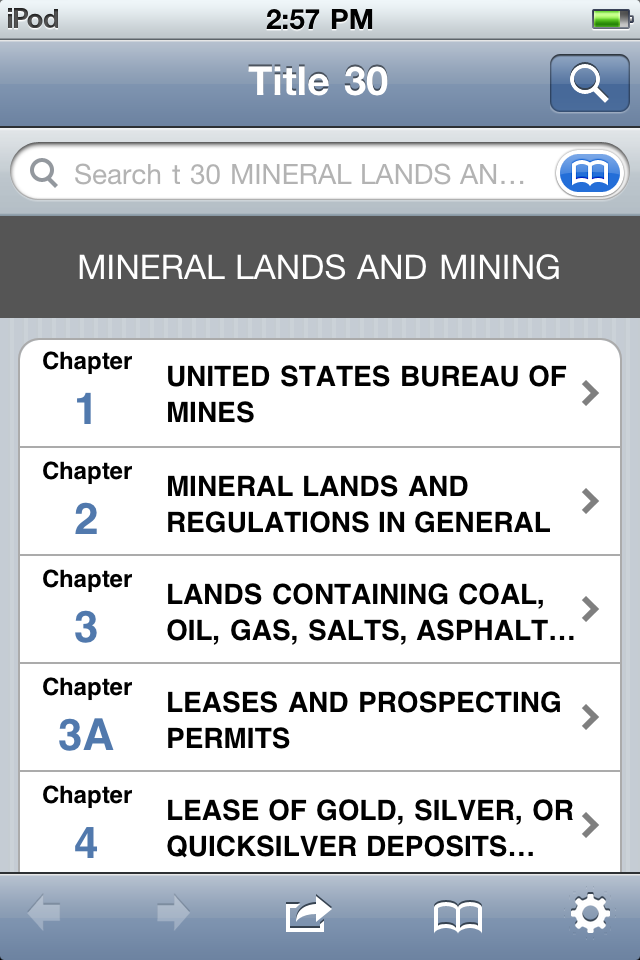
Task: Open Chapter 2 Mineral Lands and Regulations
Action: 320,502
